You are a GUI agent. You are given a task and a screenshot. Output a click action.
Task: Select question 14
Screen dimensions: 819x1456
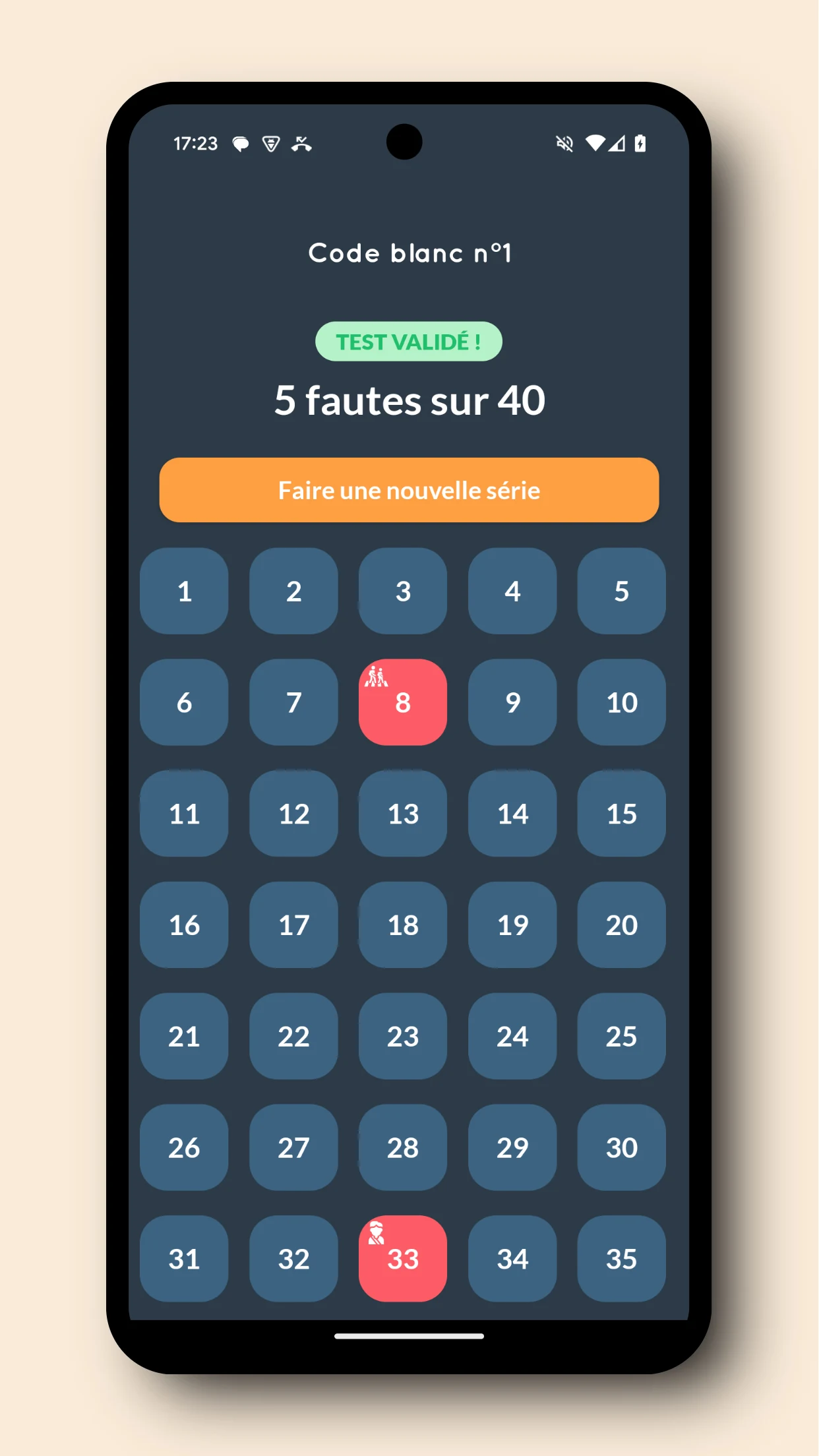[x=512, y=814]
